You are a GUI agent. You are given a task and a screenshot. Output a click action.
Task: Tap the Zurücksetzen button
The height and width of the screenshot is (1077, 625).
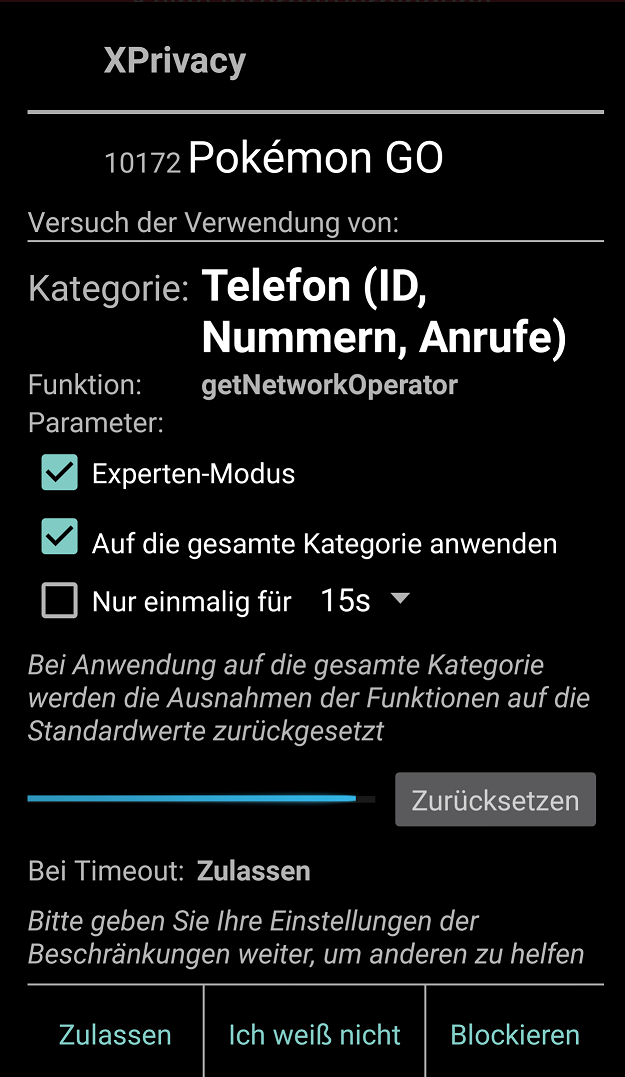pyautogui.click(x=495, y=800)
